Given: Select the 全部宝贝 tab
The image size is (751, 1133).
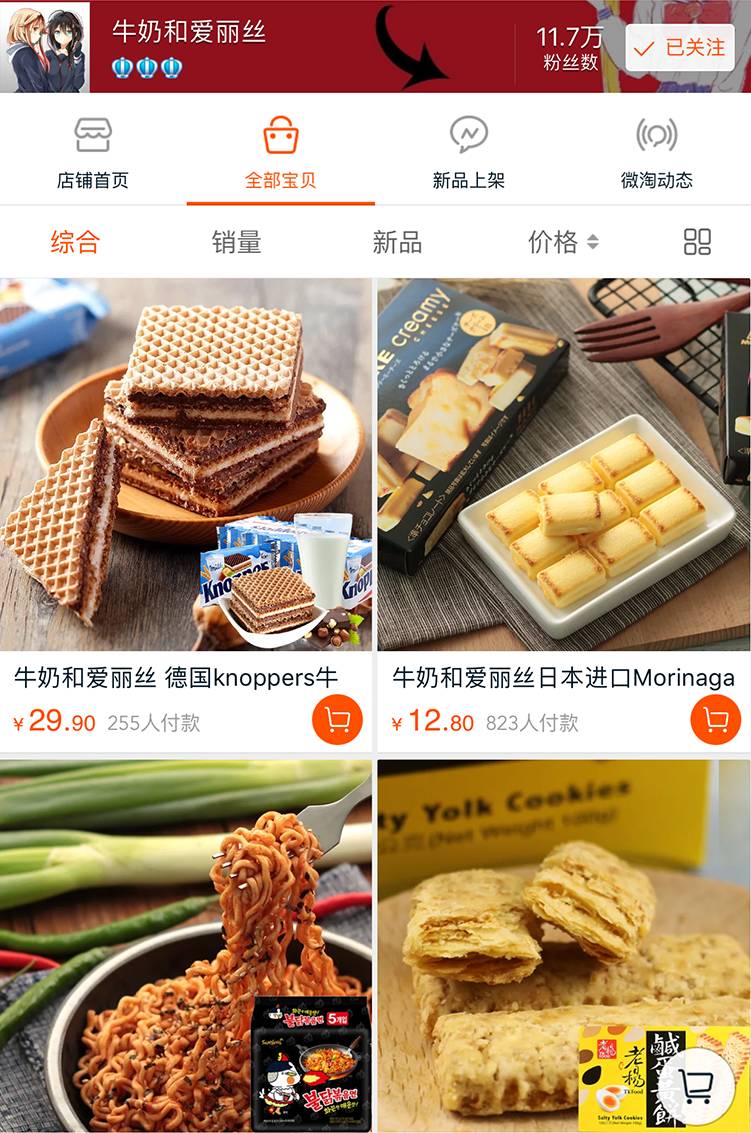Looking at the screenshot, I should coord(280,153).
